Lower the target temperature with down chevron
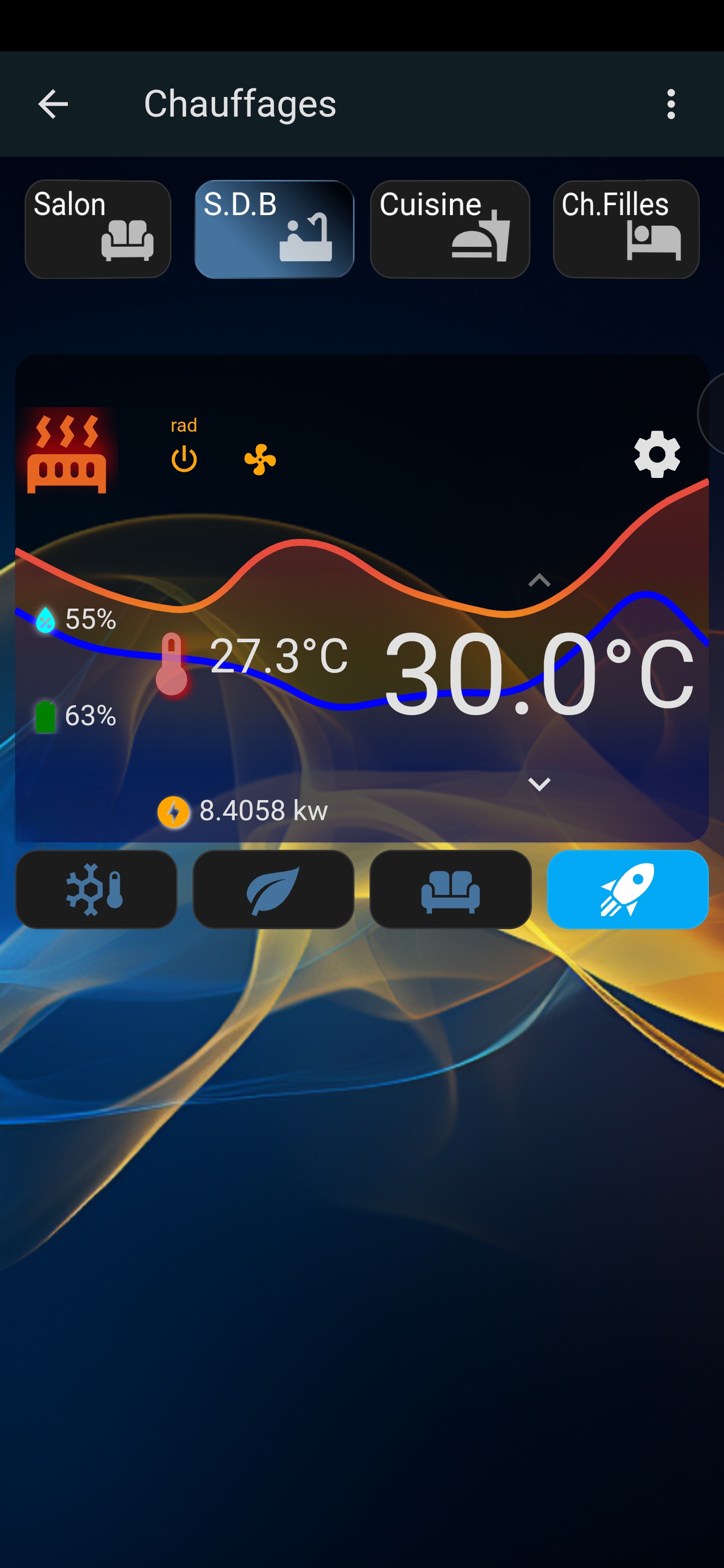 click(x=539, y=783)
